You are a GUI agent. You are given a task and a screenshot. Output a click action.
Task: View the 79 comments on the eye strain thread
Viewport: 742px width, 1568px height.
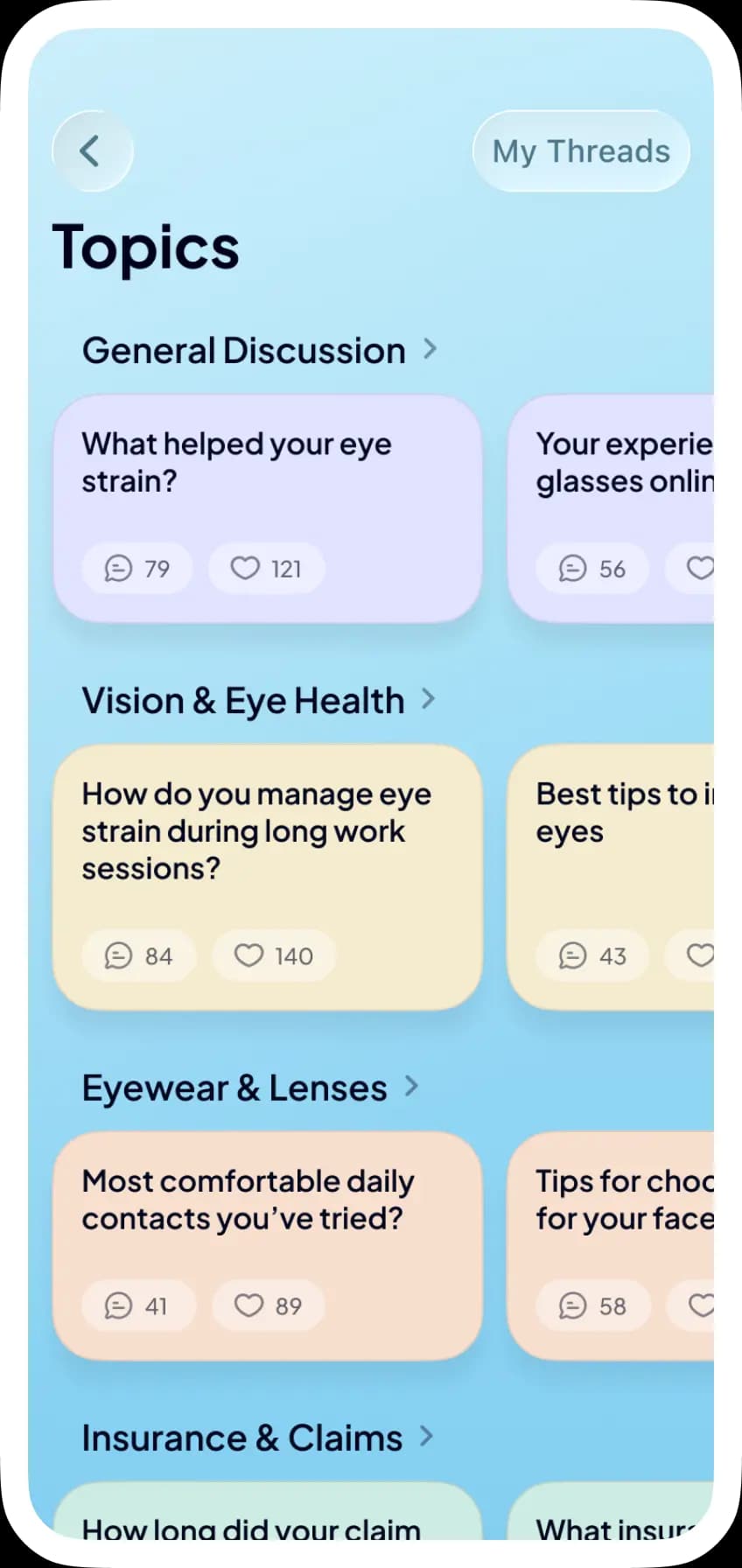(136, 569)
